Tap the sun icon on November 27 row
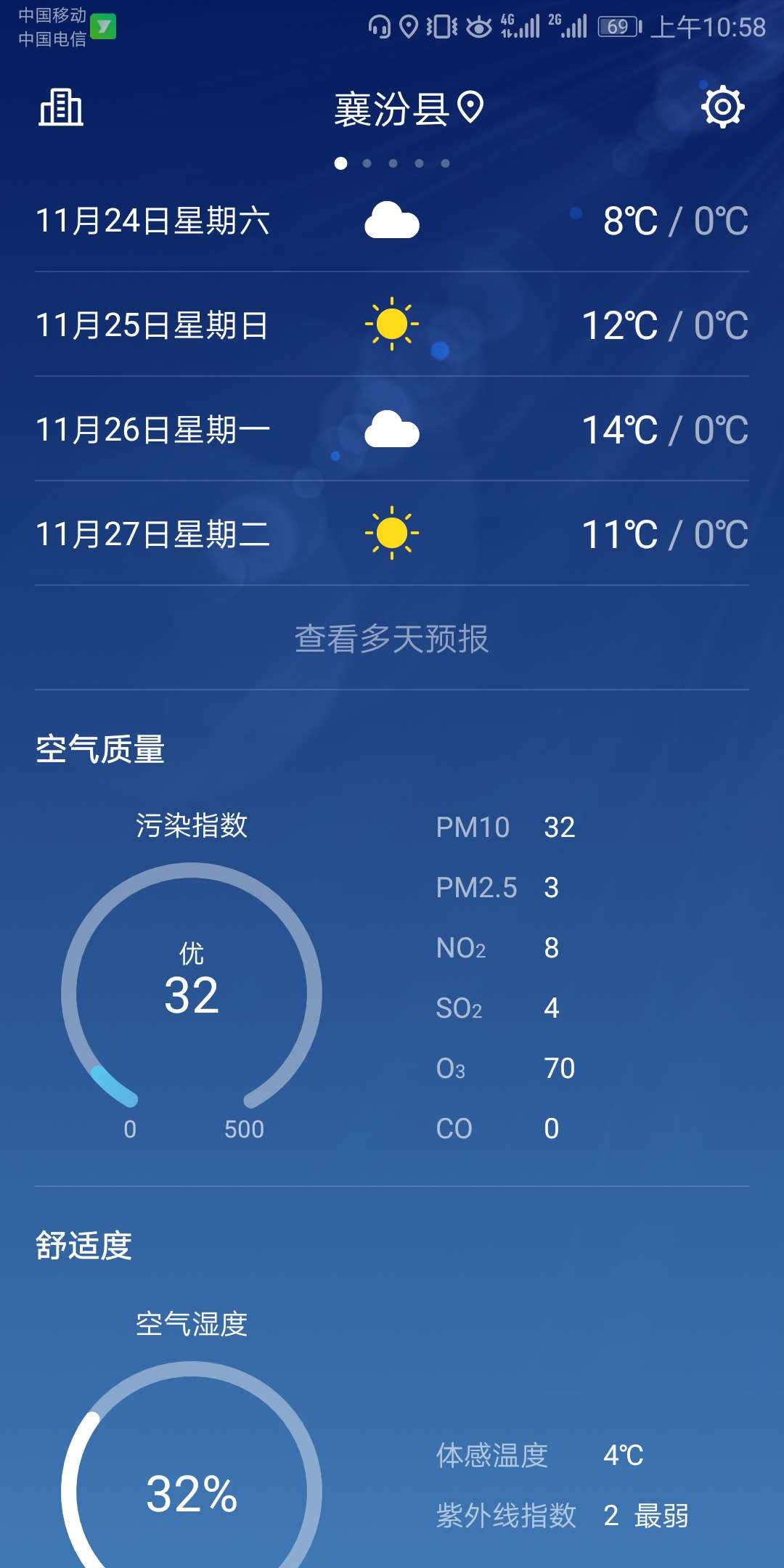This screenshot has height=1568, width=784. click(x=392, y=534)
